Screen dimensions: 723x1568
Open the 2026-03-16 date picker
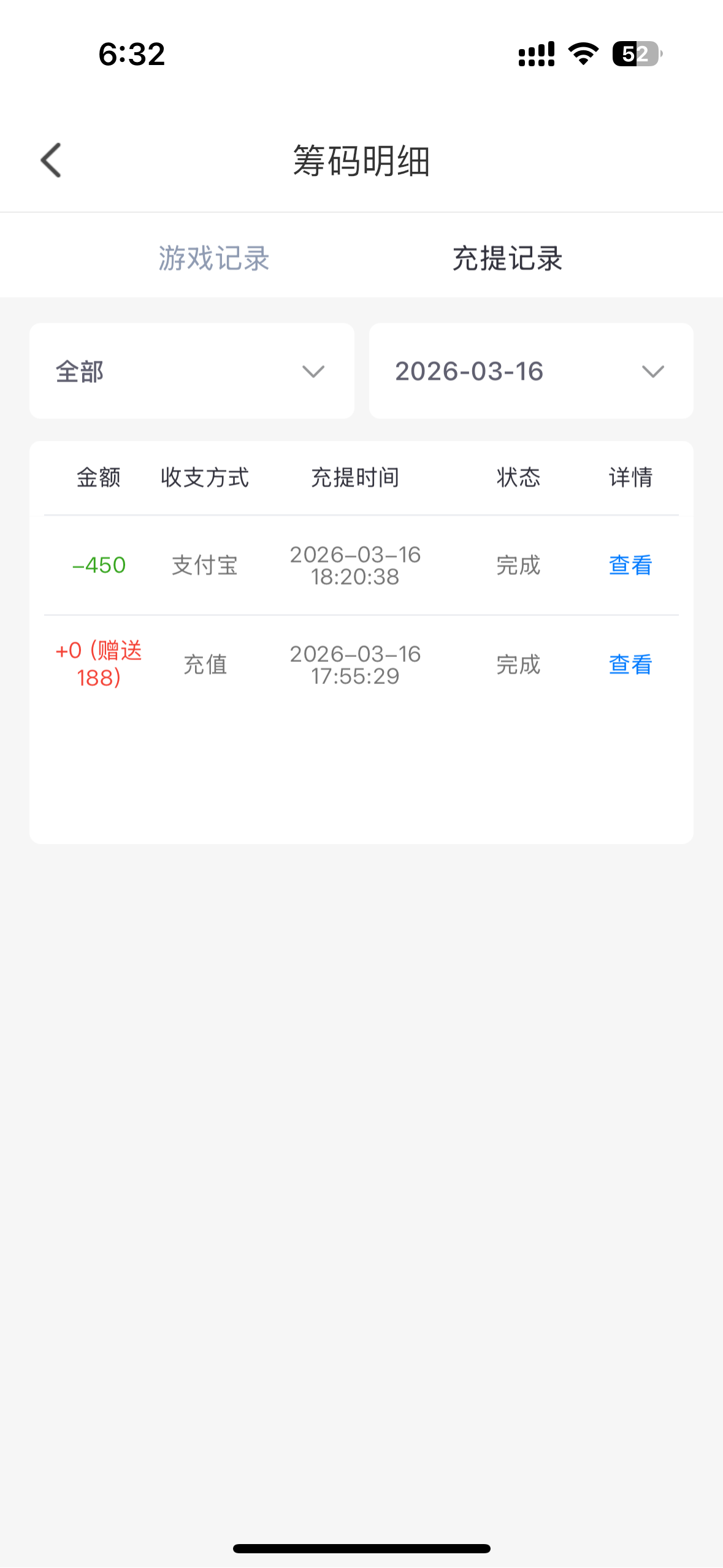pos(530,372)
